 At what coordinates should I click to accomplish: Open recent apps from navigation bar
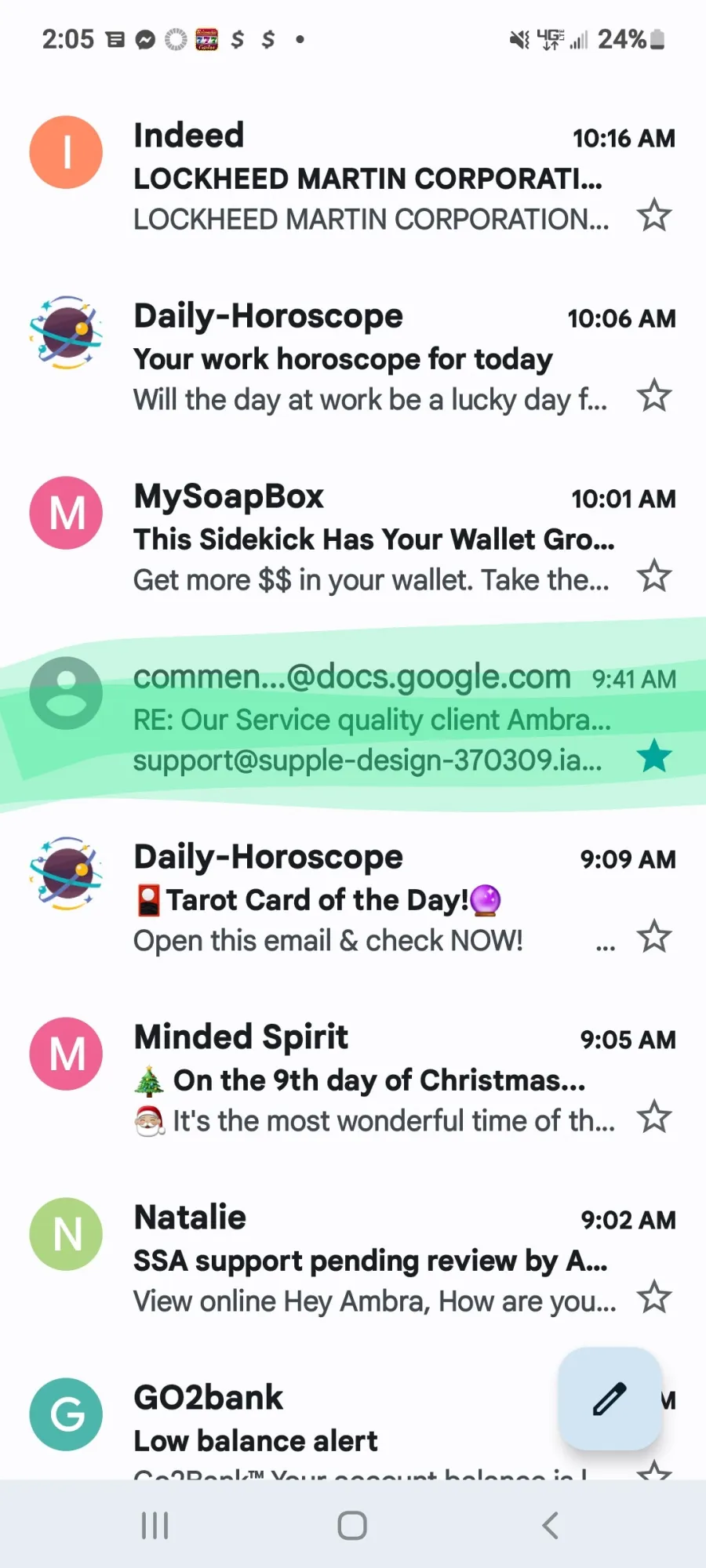pyautogui.click(x=155, y=1526)
